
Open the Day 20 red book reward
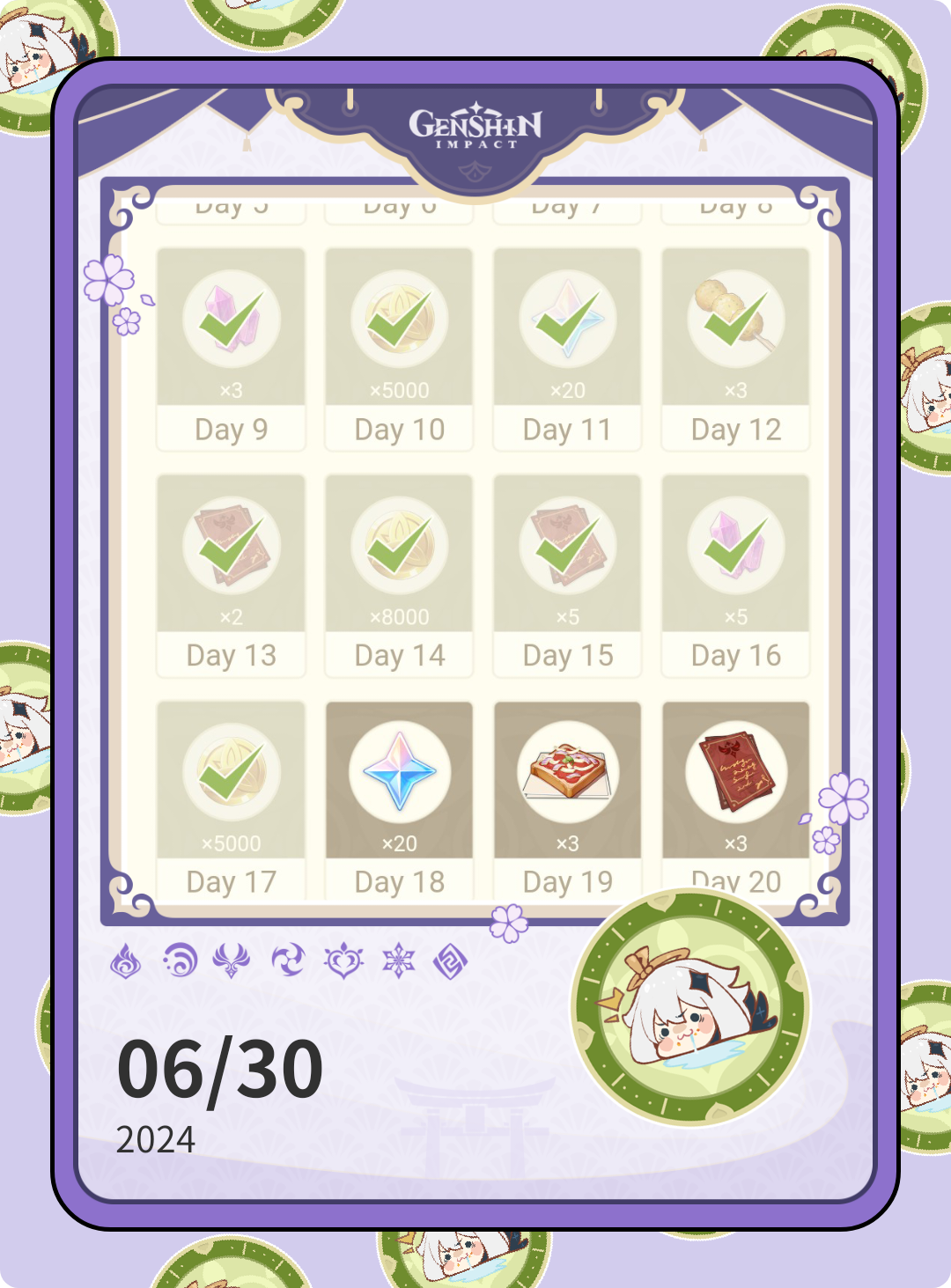[735, 774]
